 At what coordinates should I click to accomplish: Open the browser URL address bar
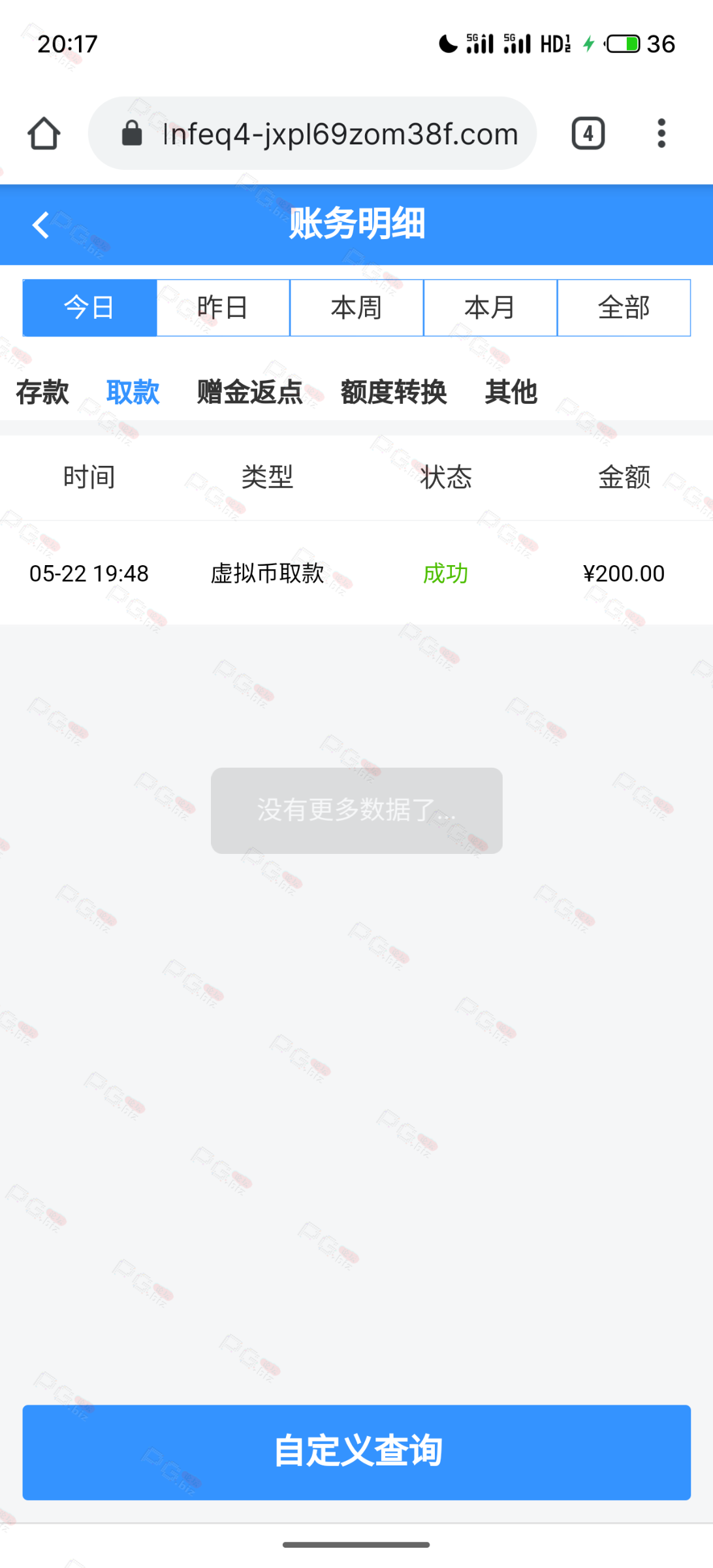pos(312,134)
